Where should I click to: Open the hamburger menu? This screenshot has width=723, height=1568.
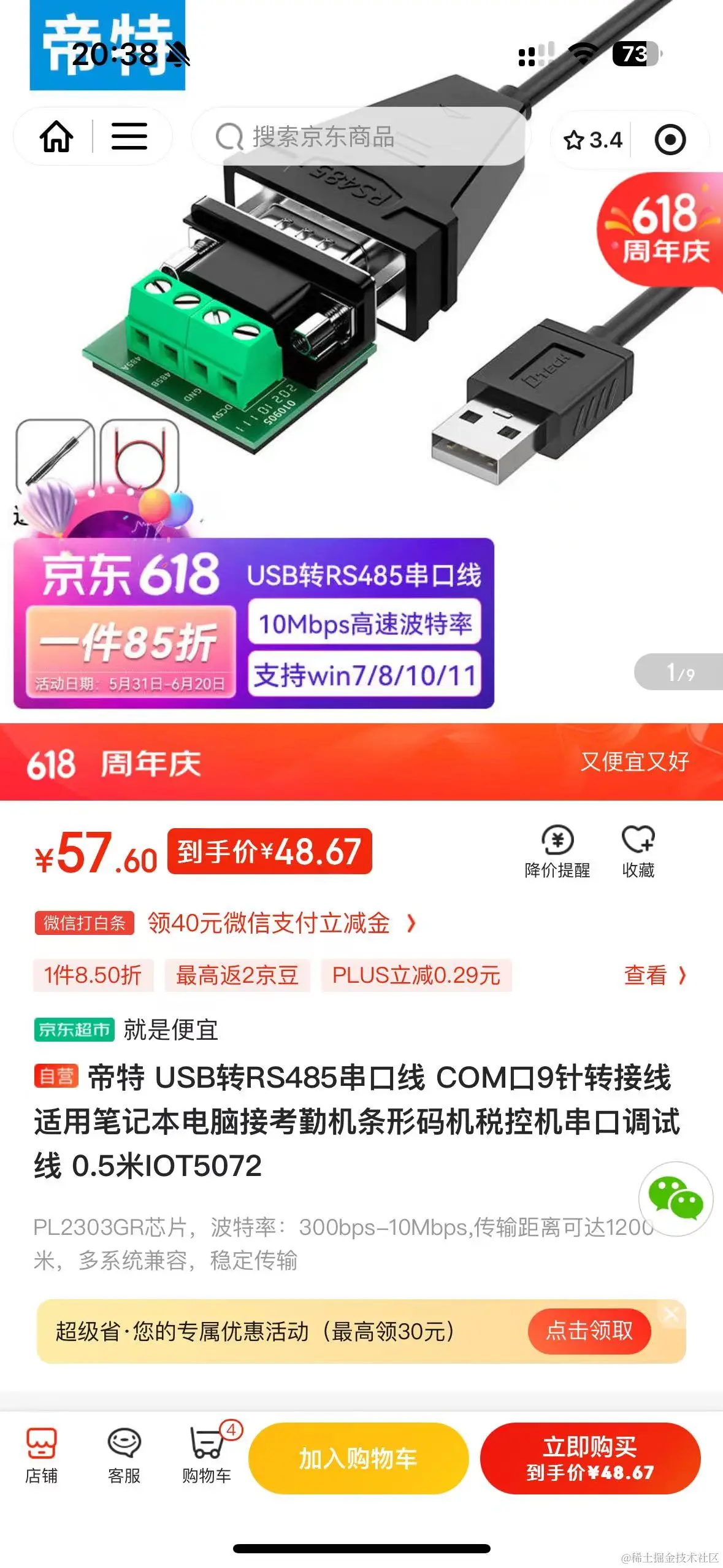click(129, 136)
